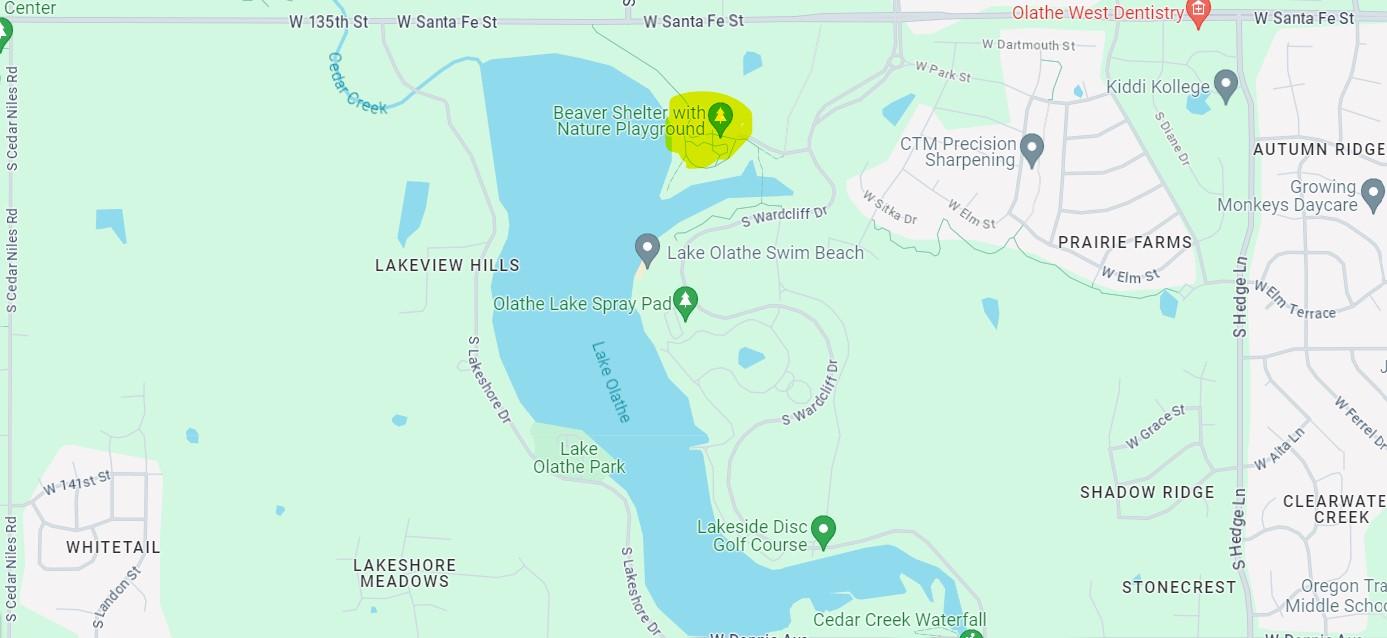
Task: Select the Olathe West Dentistry marker
Action: coord(1198,12)
